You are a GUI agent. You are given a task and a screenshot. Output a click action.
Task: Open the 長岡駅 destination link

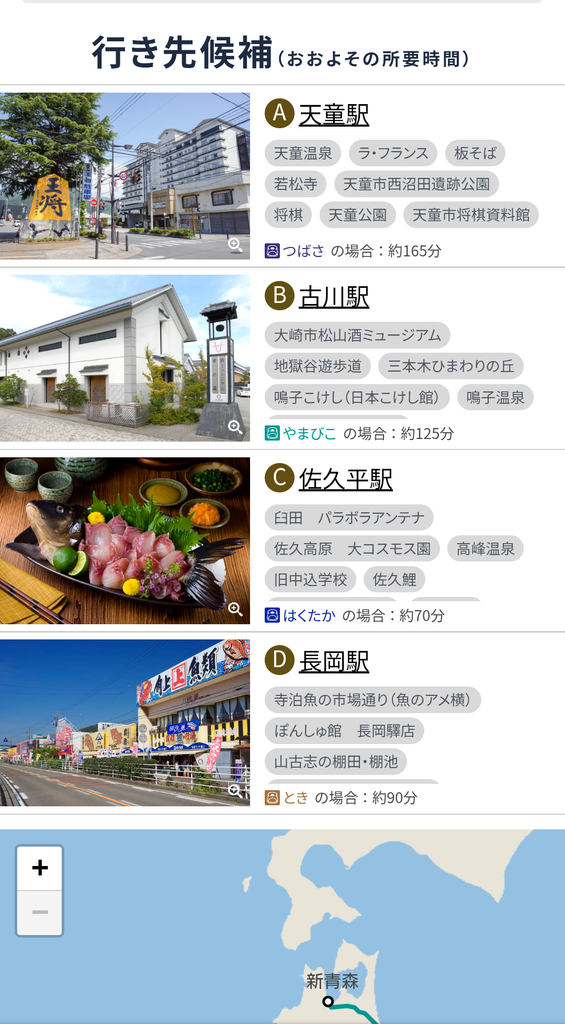pyautogui.click(x=333, y=662)
